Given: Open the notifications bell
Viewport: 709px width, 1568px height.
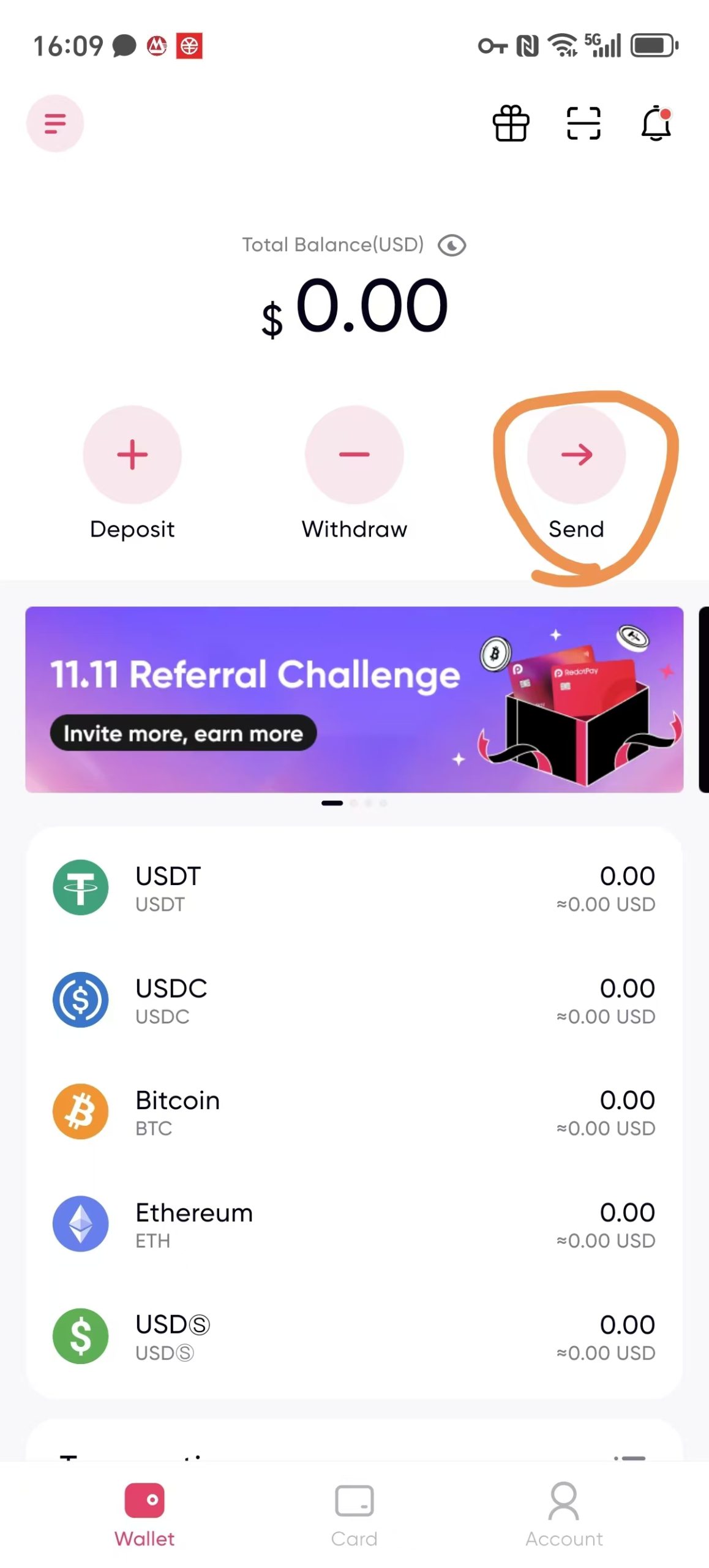Looking at the screenshot, I should click(656, 123).
